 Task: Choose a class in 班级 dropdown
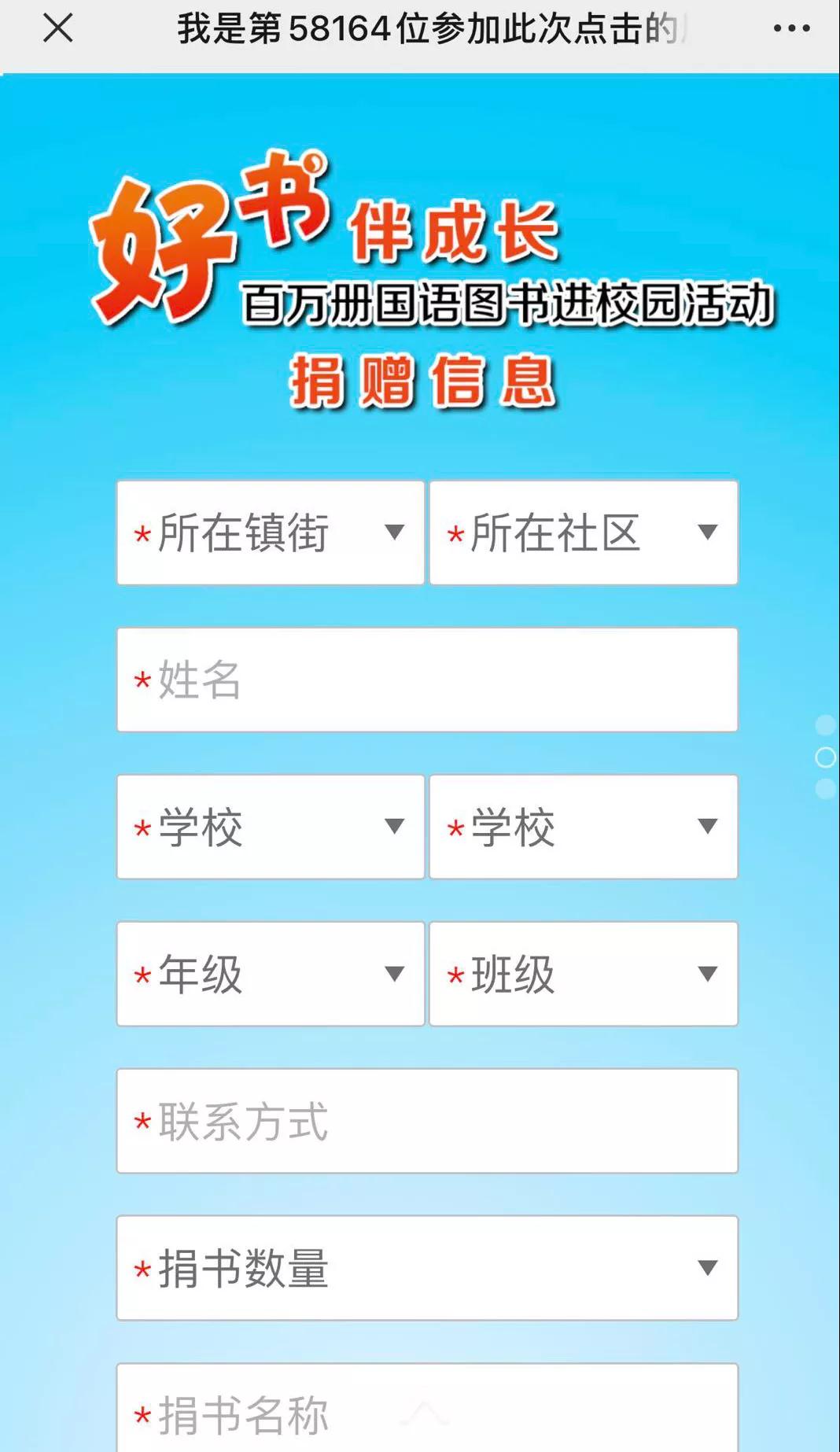(x=583, y=974)
